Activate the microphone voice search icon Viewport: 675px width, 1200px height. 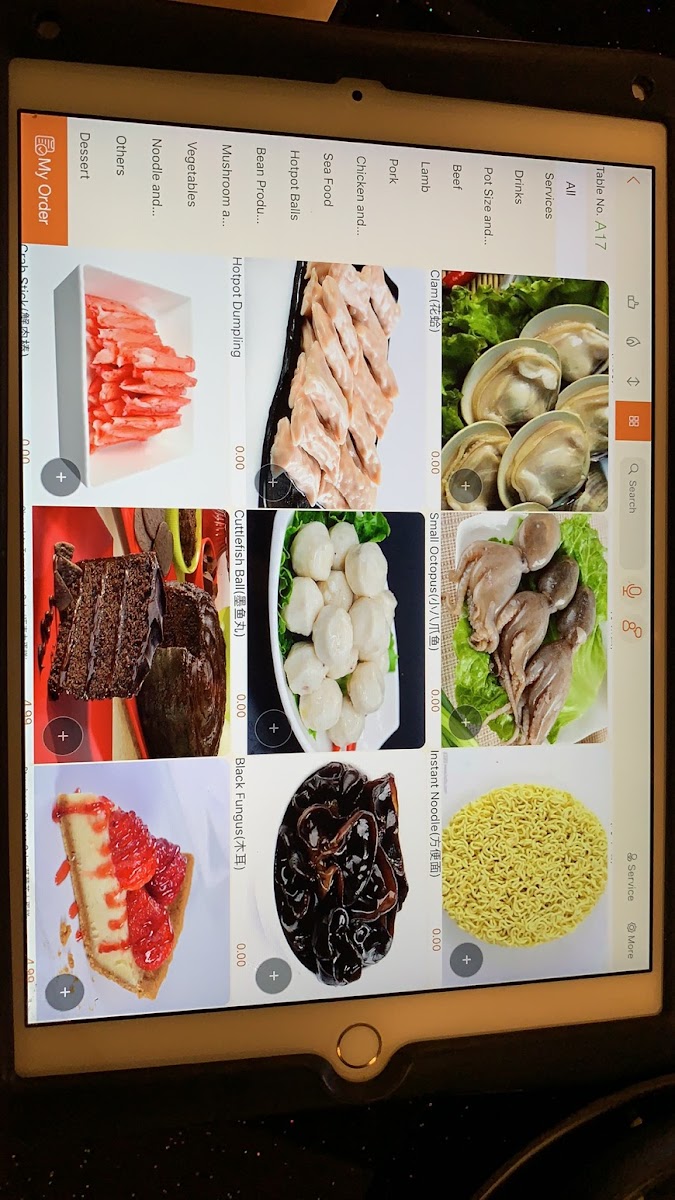[x=630, y=591]
